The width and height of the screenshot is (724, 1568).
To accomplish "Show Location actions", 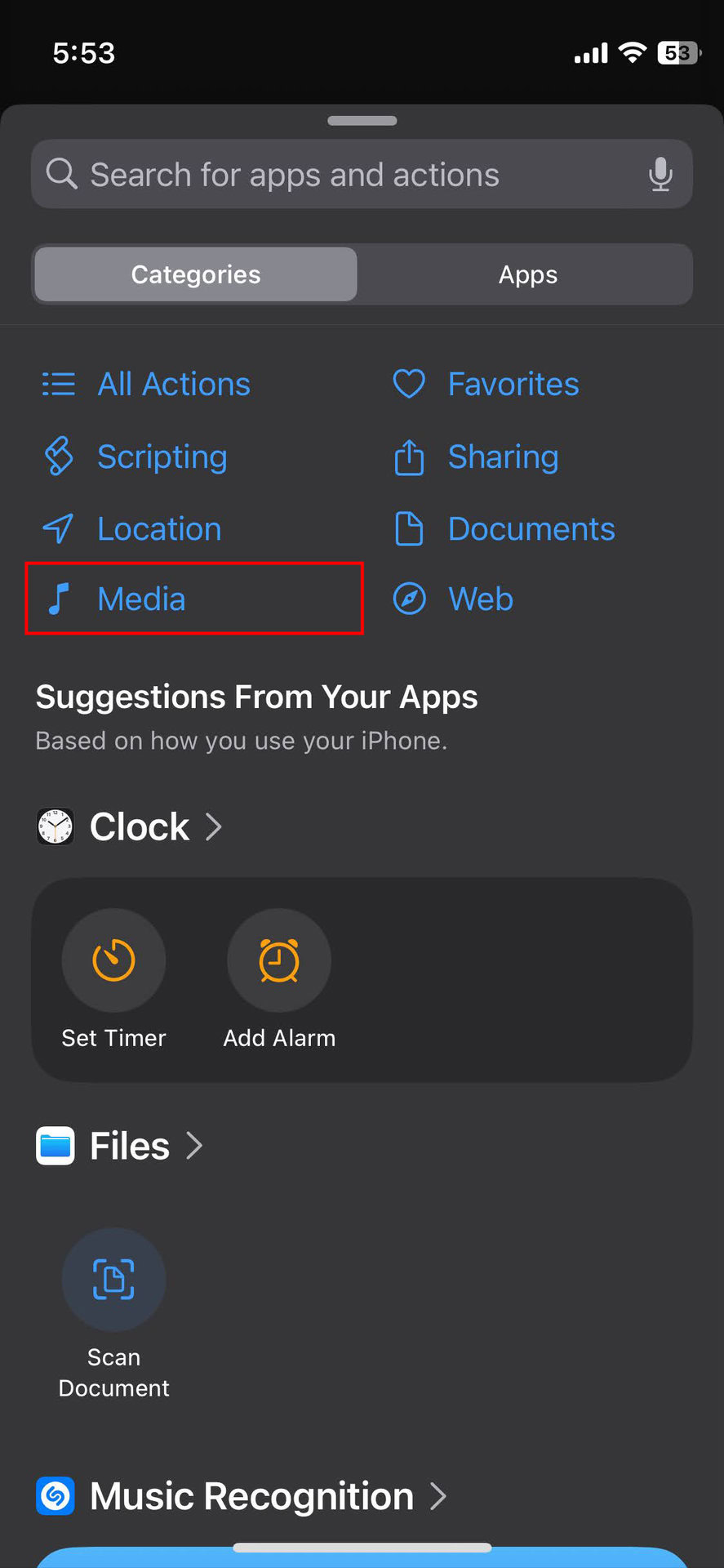I will point(159,529).
